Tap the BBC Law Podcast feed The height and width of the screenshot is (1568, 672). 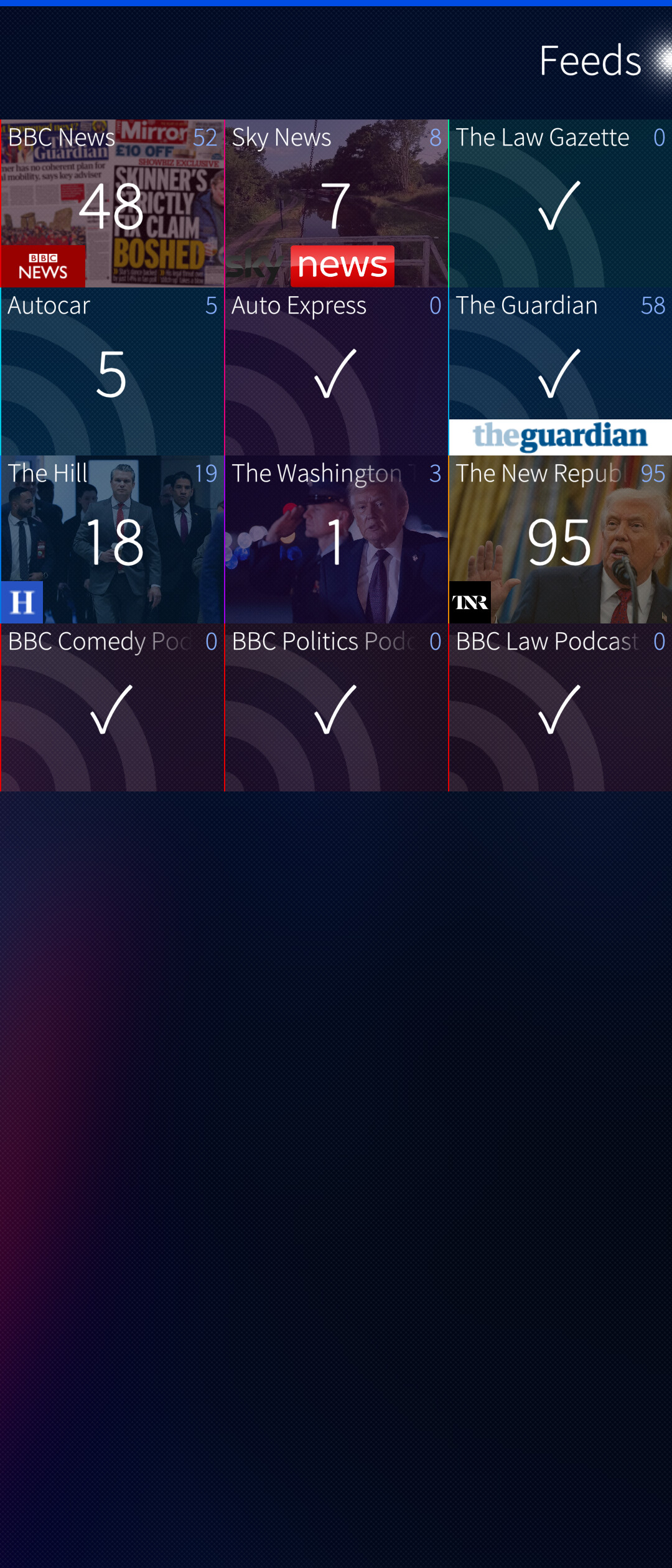560,707
